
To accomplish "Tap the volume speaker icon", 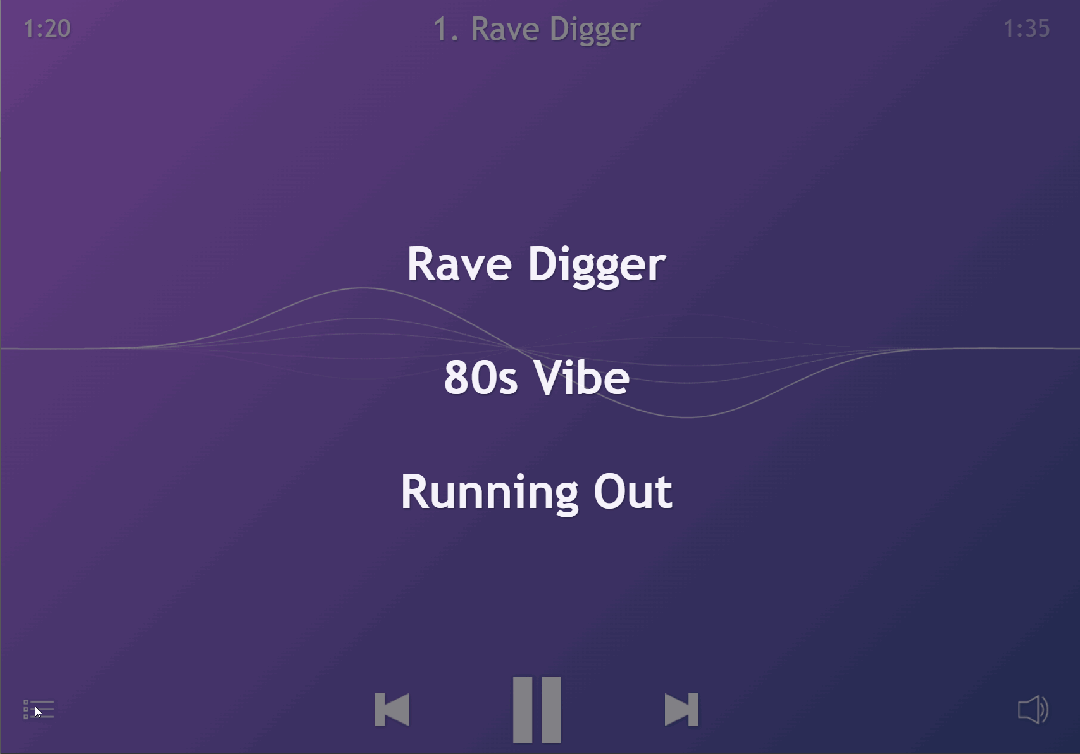I will coord(1033,710).
